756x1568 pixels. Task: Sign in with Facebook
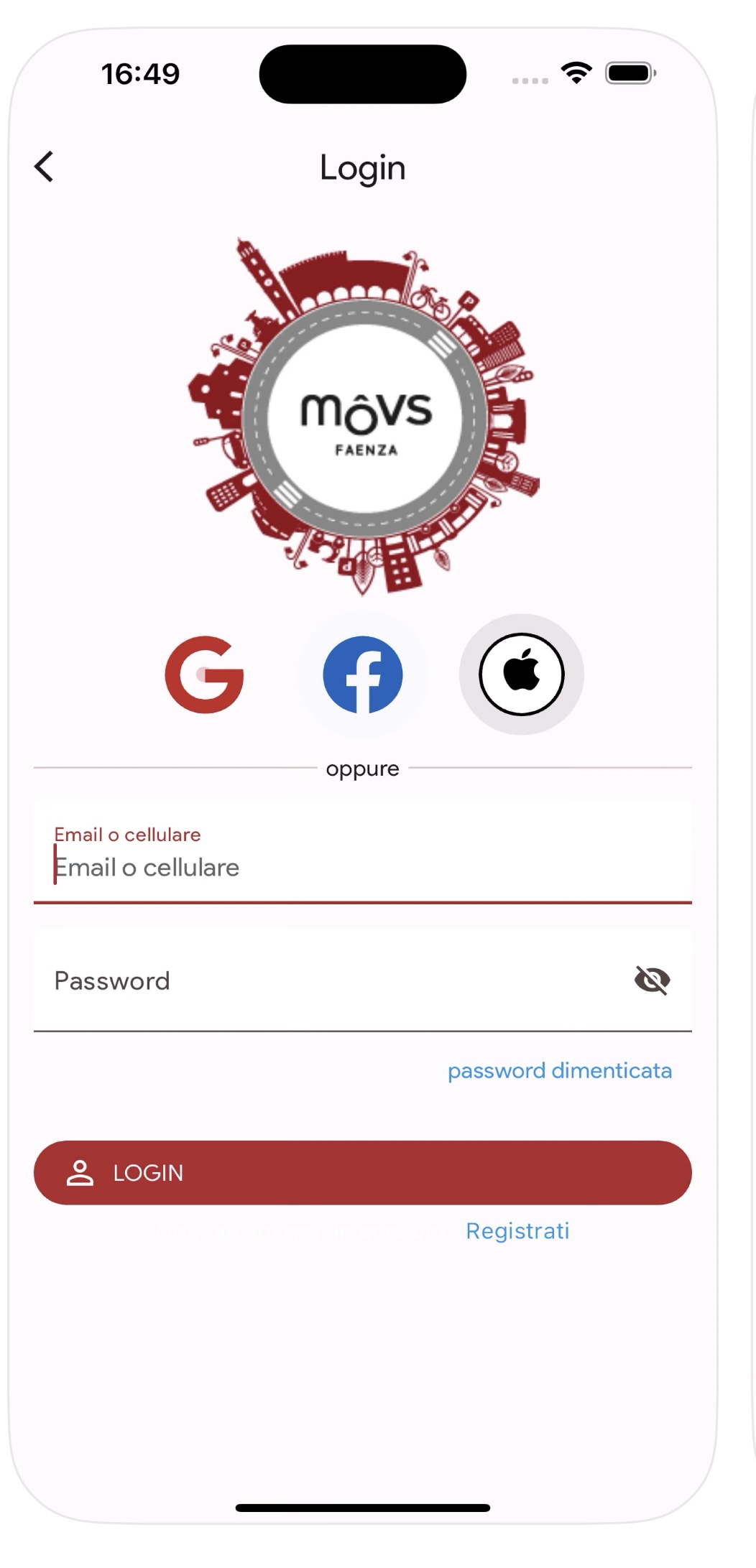363,674
